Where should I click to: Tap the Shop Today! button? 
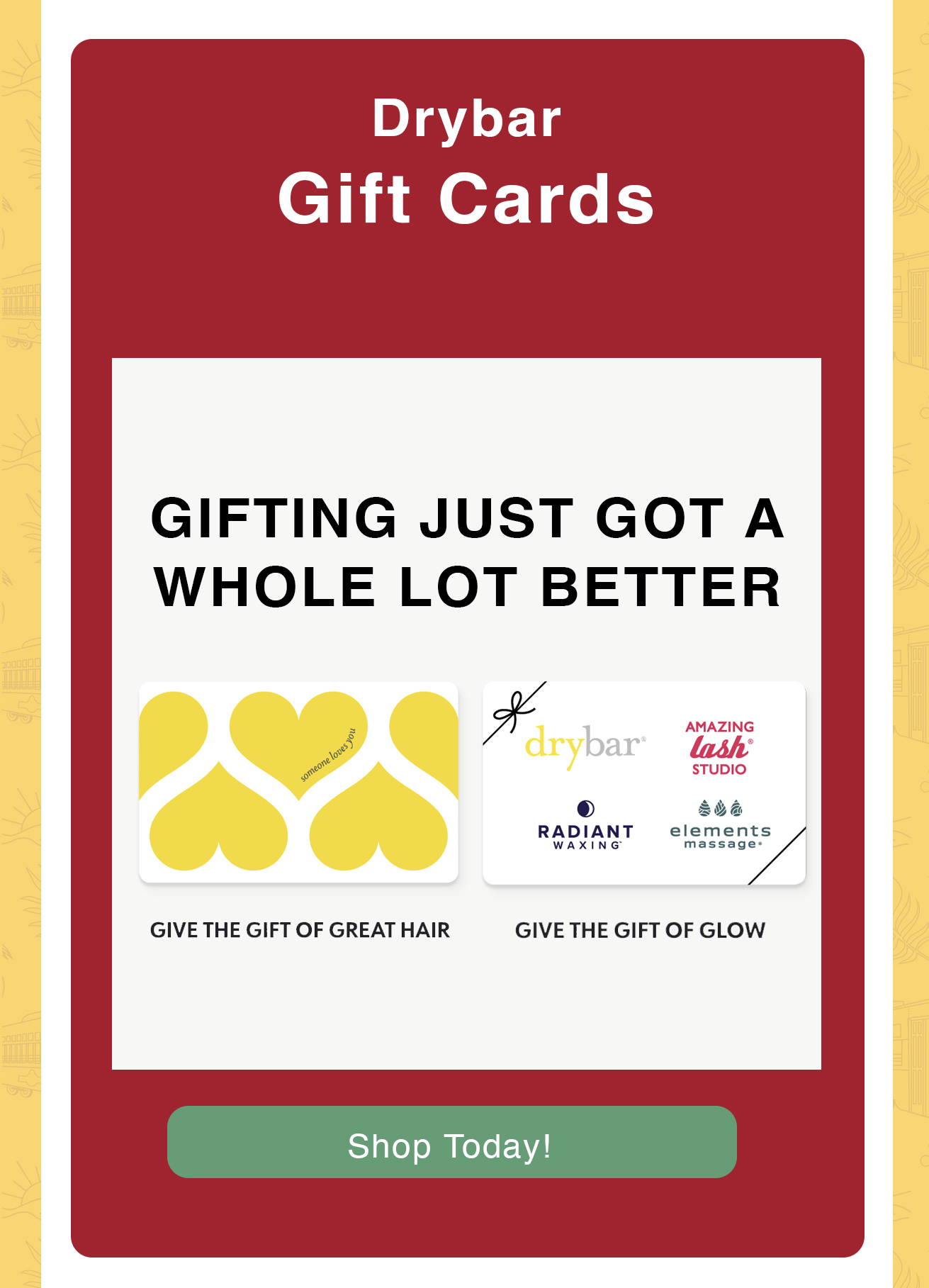coord(451,1142)
